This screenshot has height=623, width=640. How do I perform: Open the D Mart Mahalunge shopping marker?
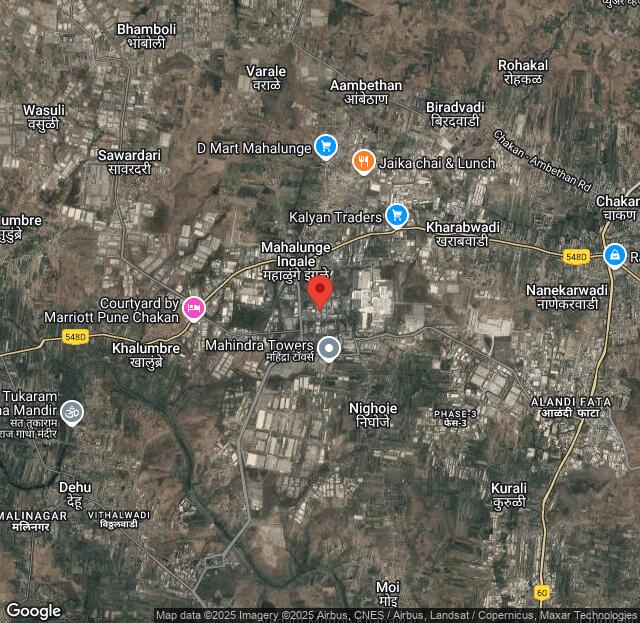tap(325, 147)
